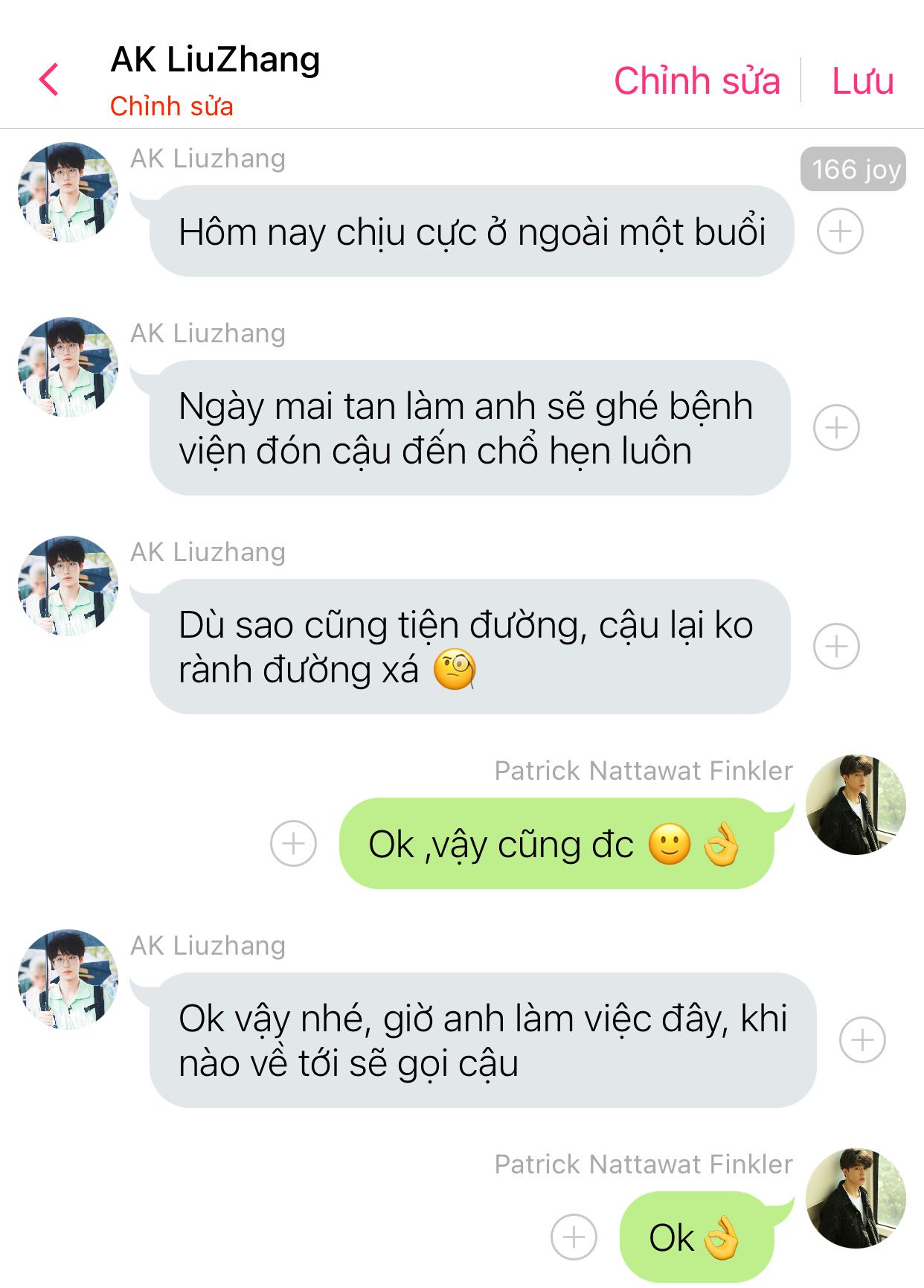Select the 'Ok ,vậy cũng đc' green bubble
This screenshot has width=924, height=1288.
tap(556, 844)
